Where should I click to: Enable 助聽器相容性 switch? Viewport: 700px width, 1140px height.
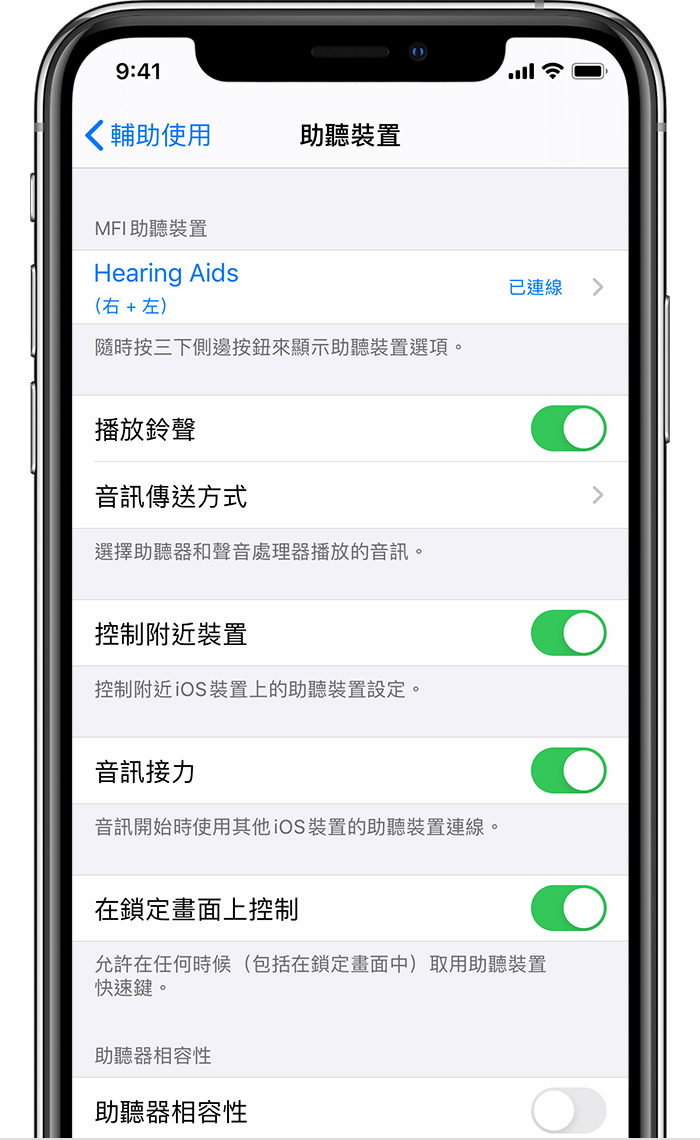[x=568, y=1110]
